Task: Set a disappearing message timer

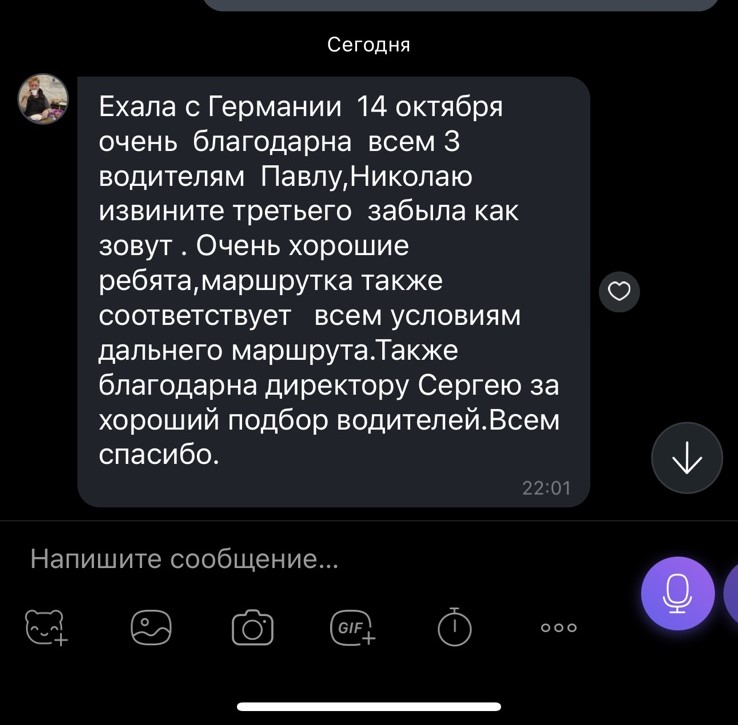Action: (454, 626)
